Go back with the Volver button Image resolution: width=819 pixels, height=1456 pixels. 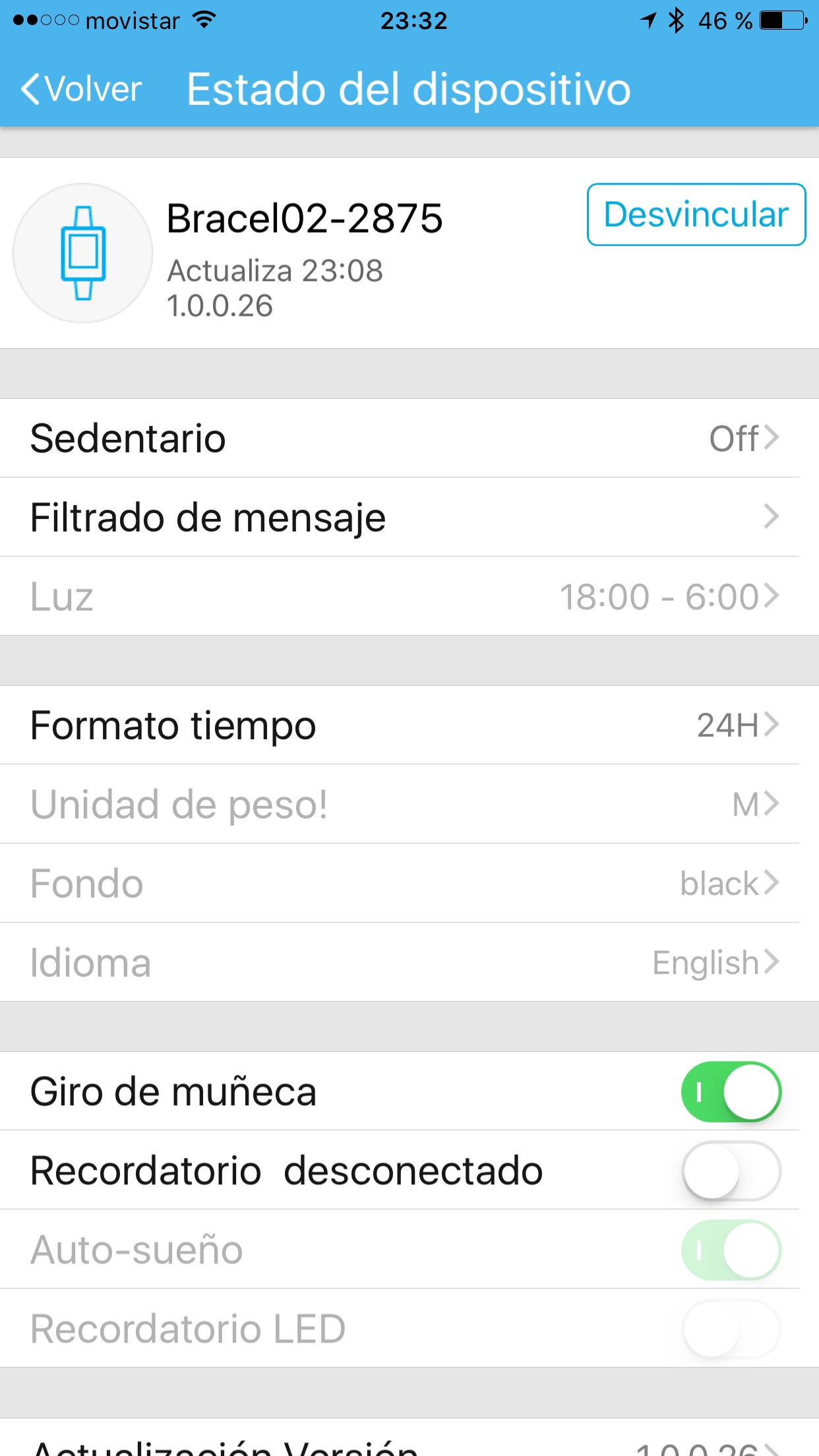(82, 89)
